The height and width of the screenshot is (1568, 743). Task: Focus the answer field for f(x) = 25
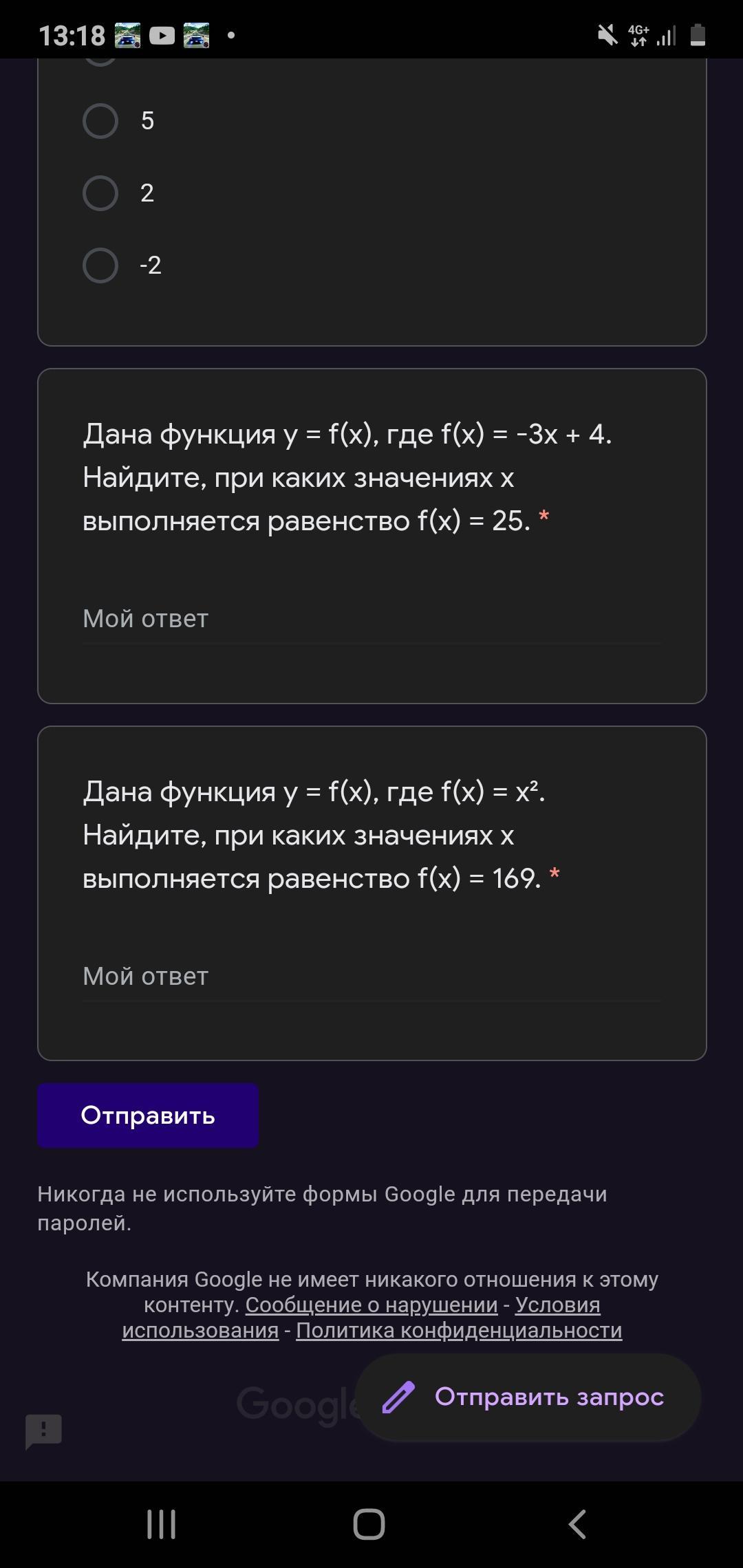(371, 619)
